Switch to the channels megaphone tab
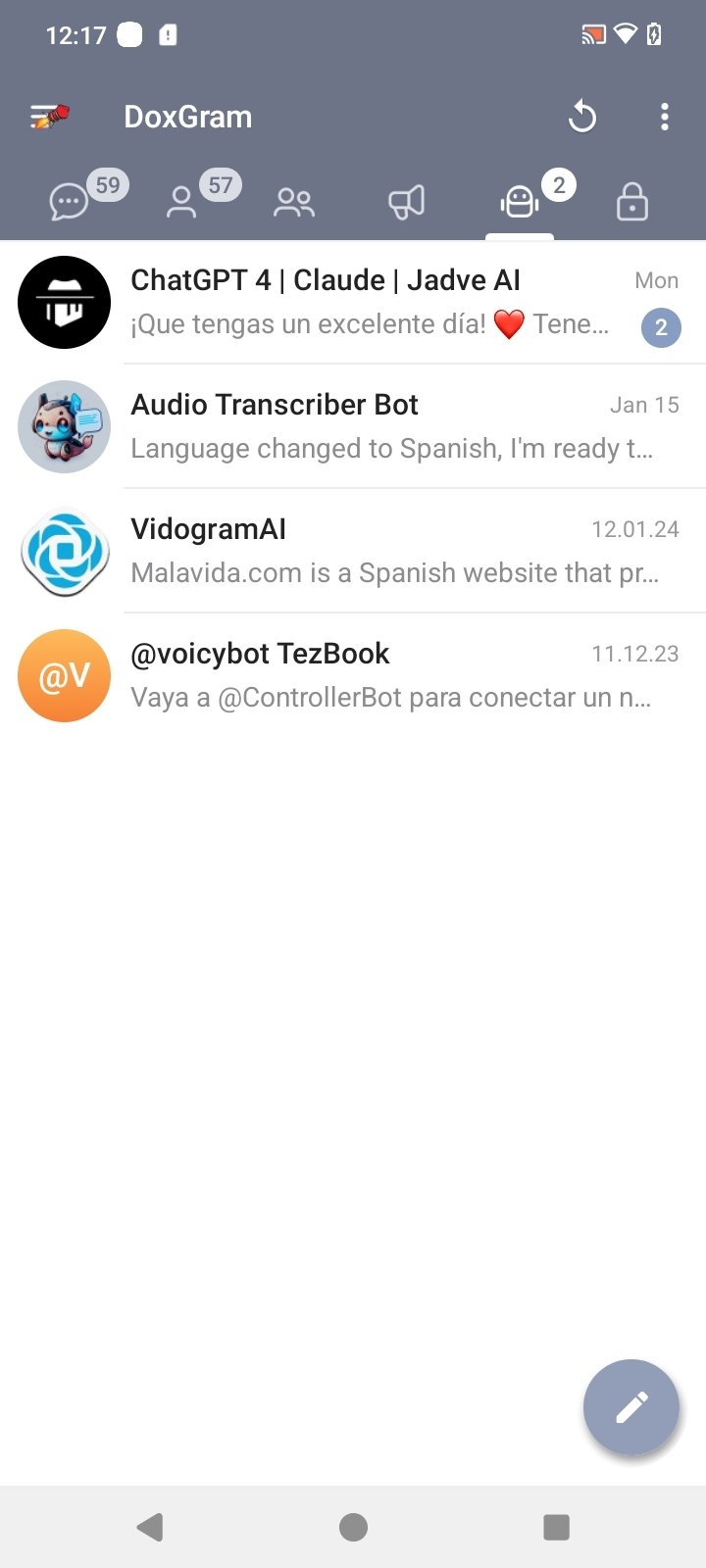 (x=407, y=203)
